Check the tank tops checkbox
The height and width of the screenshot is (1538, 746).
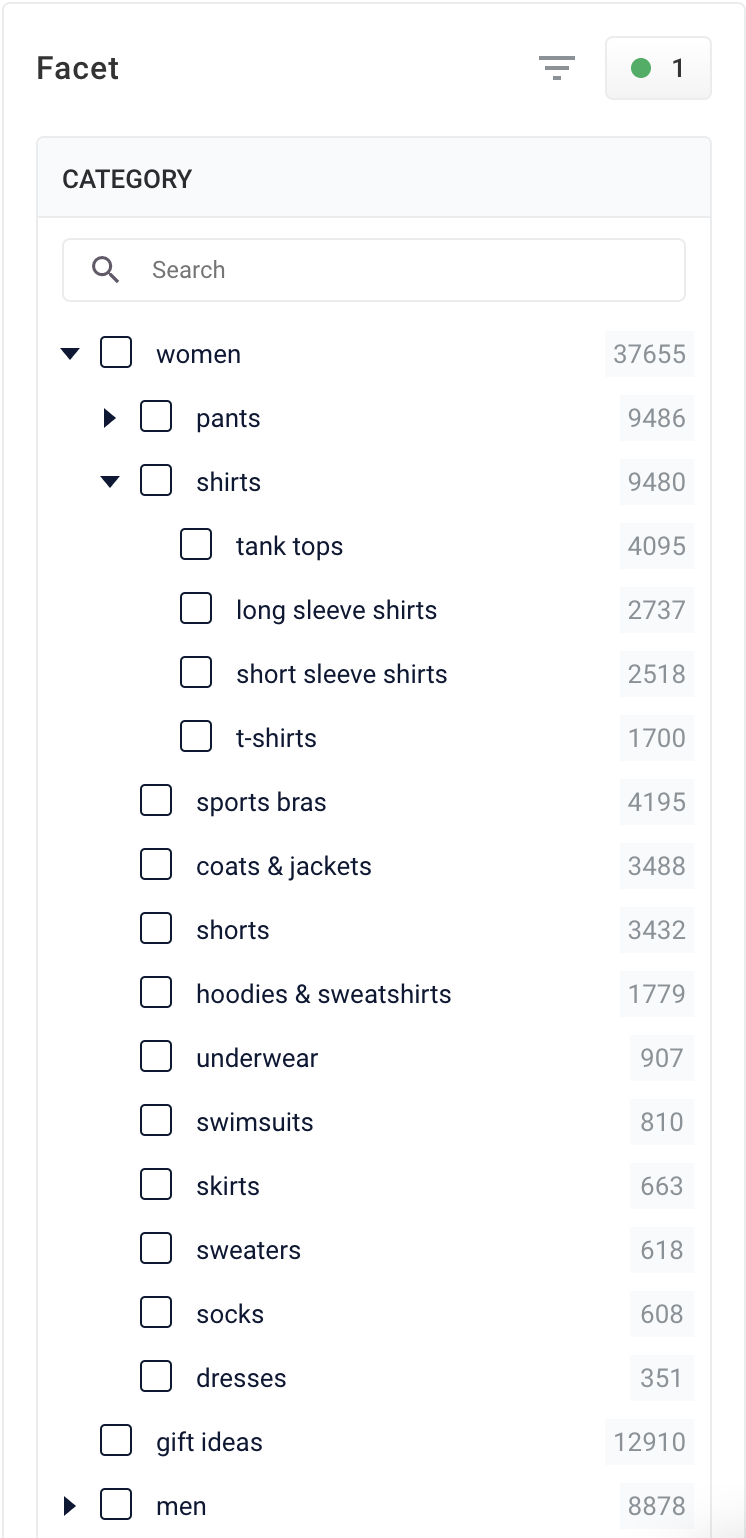196,545
